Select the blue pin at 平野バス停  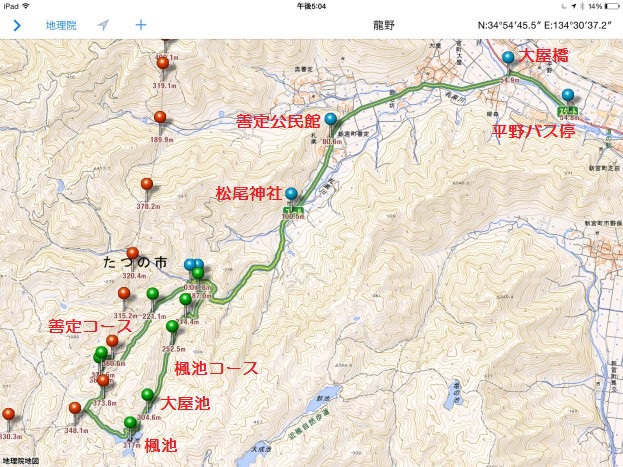coord(567,95)
